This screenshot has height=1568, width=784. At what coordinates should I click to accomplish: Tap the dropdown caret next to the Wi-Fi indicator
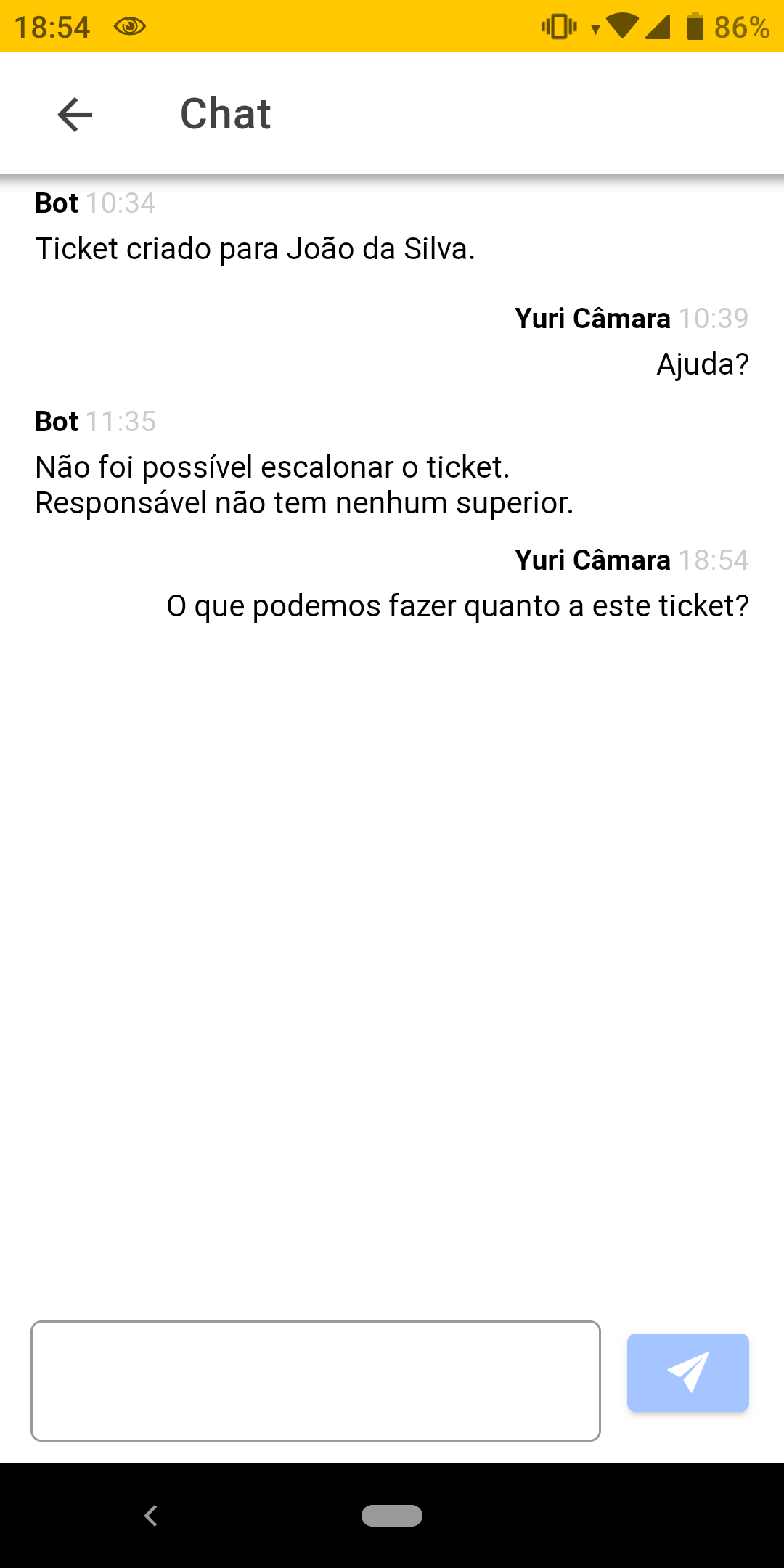[x=597, y=30]
